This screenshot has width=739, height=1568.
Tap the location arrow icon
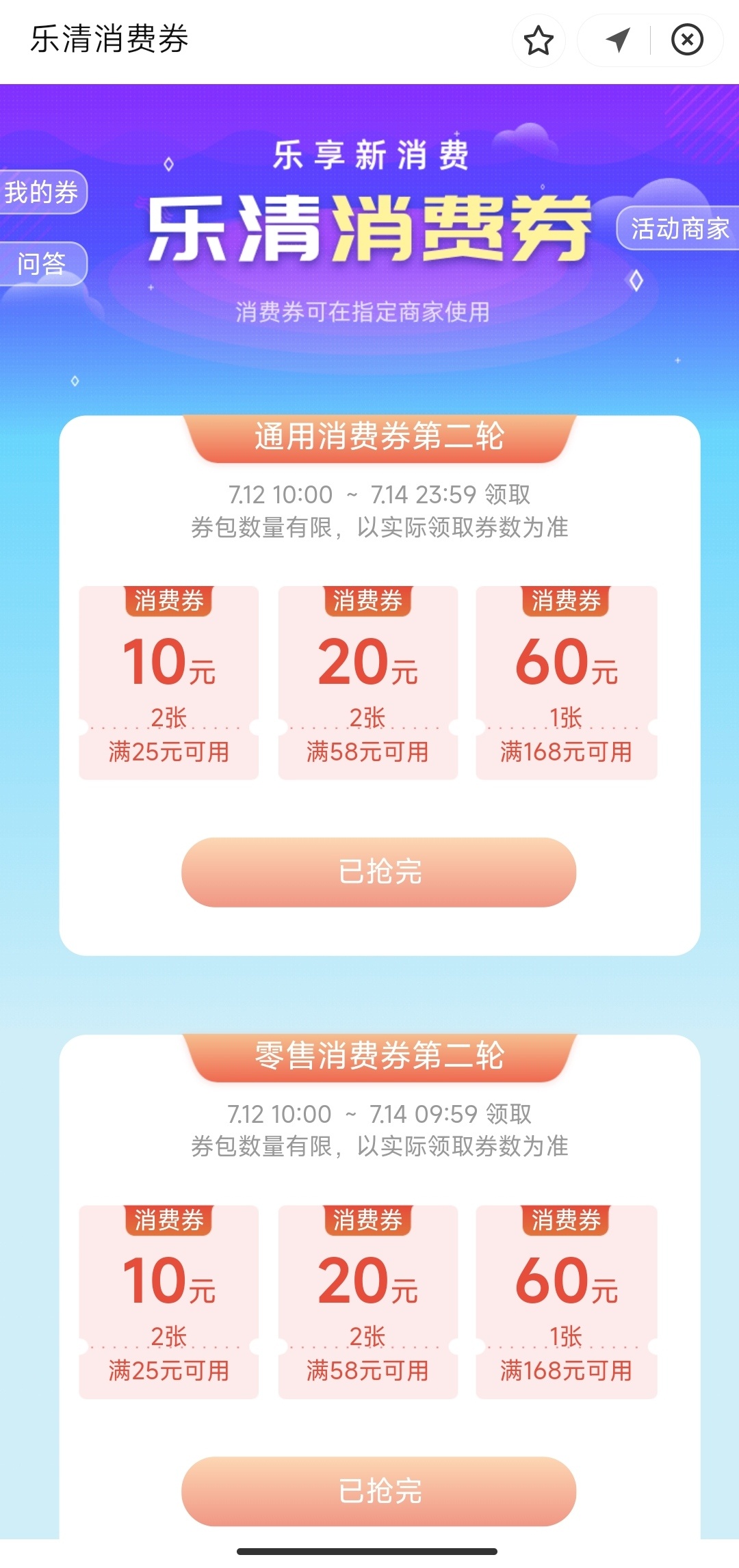pyautogui.click(x=617, y=40)
